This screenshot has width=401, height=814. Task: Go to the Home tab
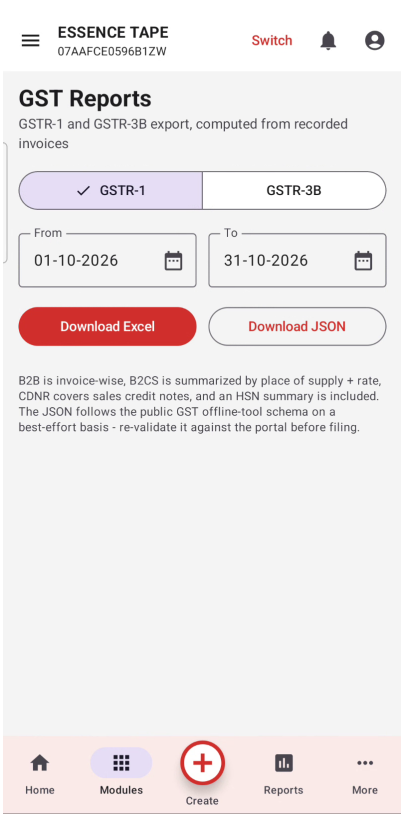40,775
